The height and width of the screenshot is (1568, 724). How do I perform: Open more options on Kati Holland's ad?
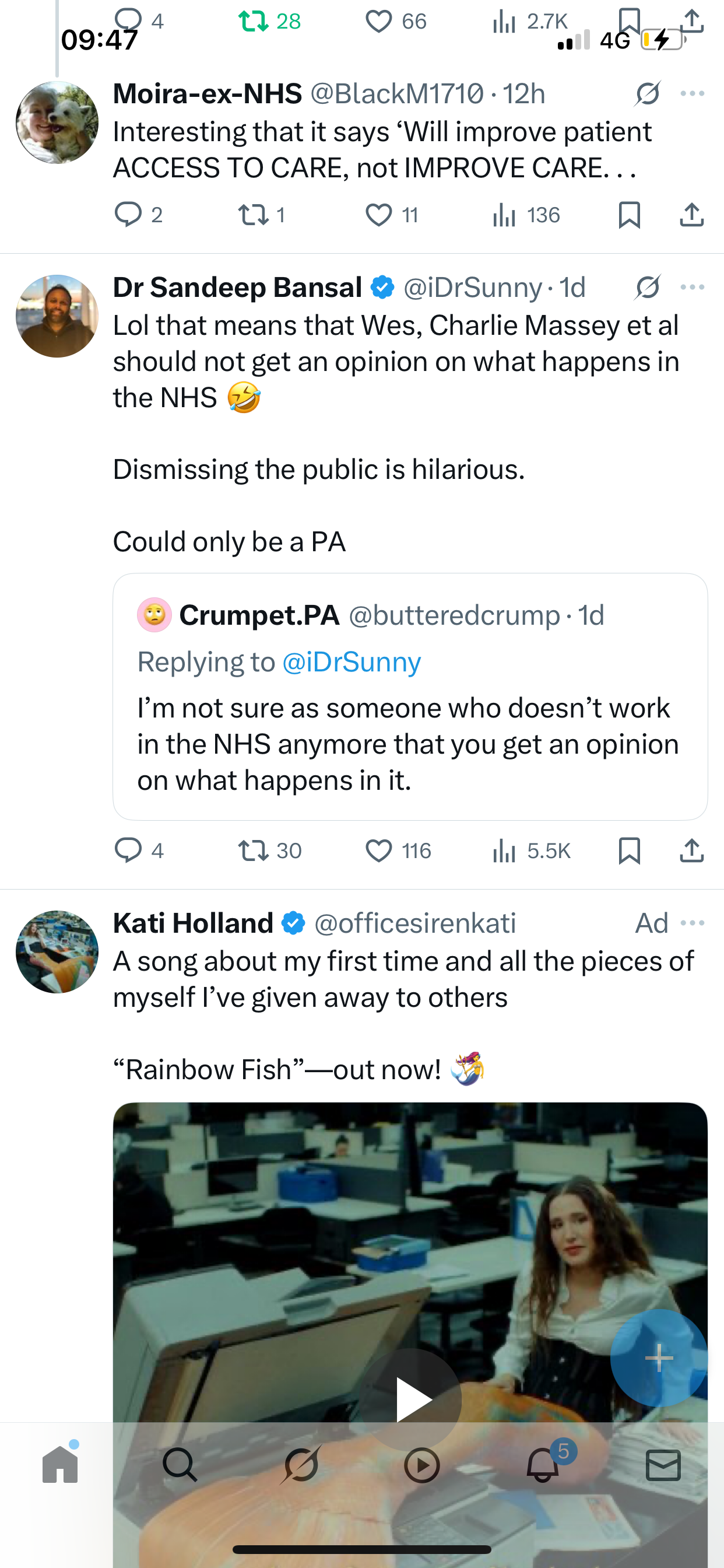693,923
